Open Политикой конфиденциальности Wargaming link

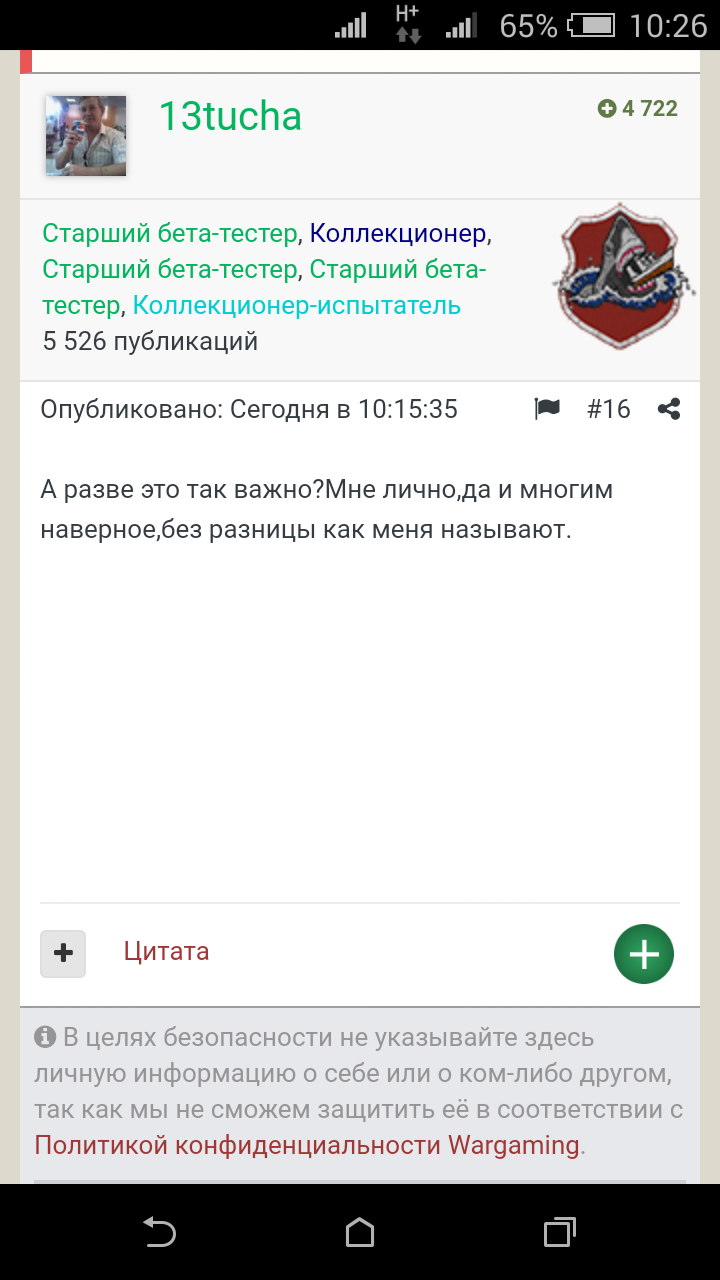tap(307, 1145)
